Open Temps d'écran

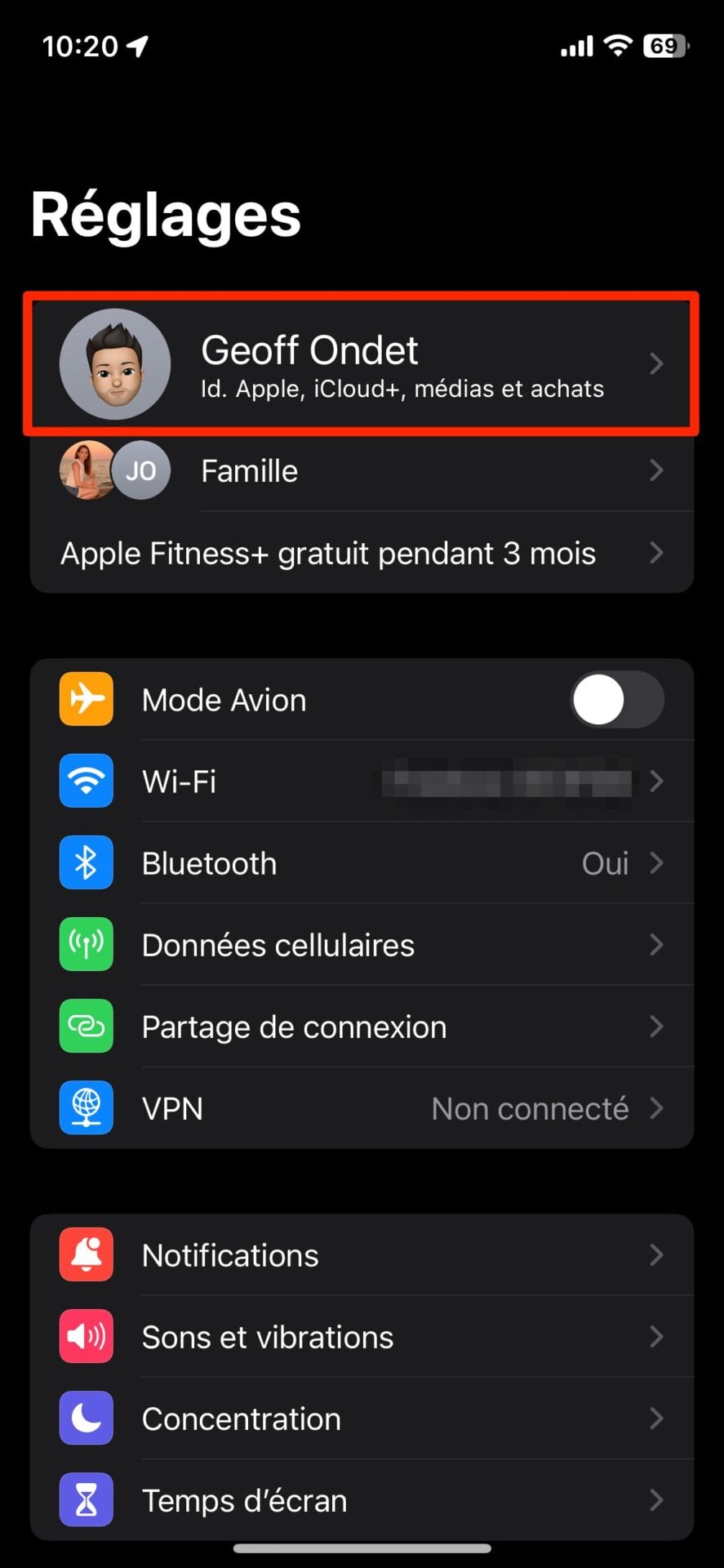click(361, 1500)
